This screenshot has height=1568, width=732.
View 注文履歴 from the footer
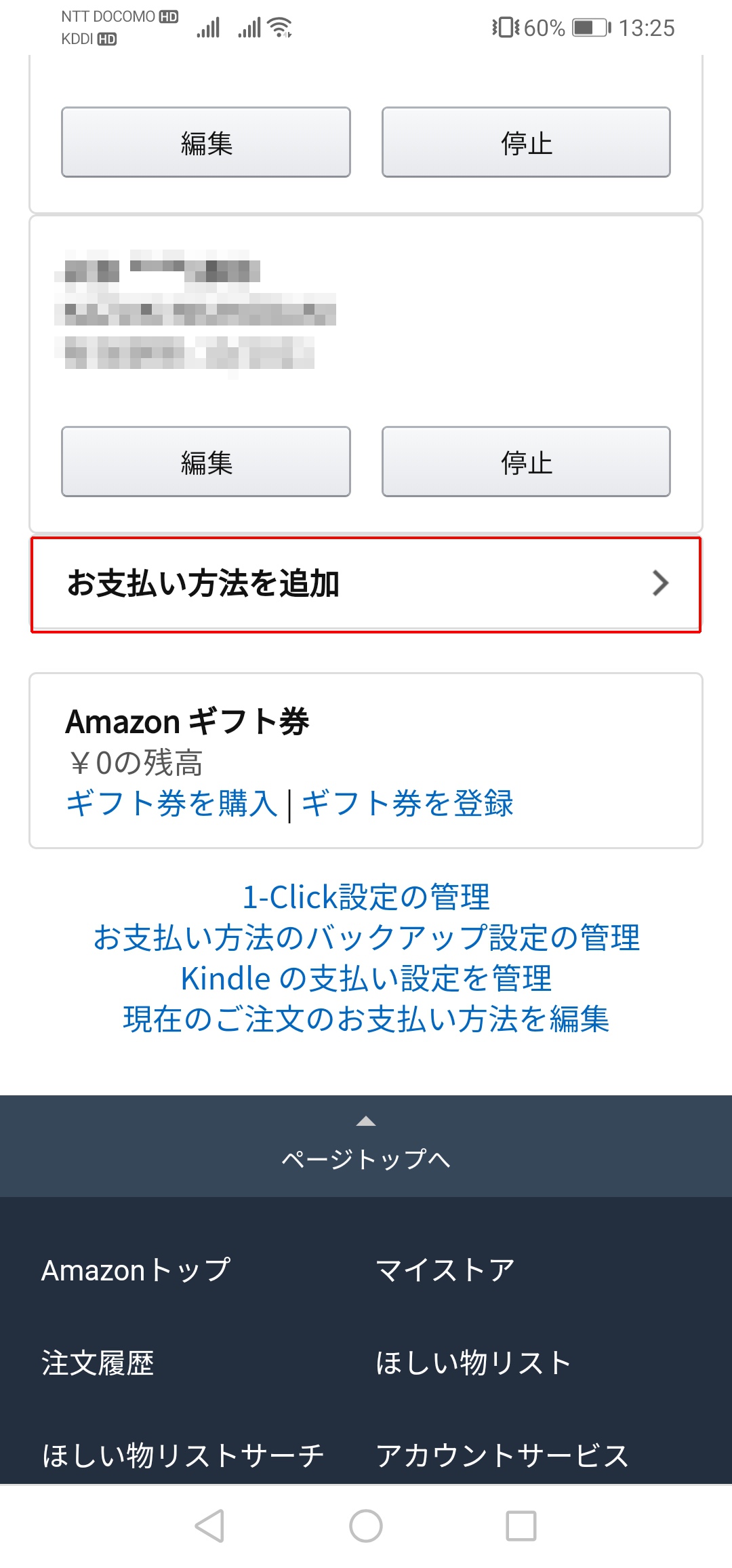click(x=98, y=1363)
